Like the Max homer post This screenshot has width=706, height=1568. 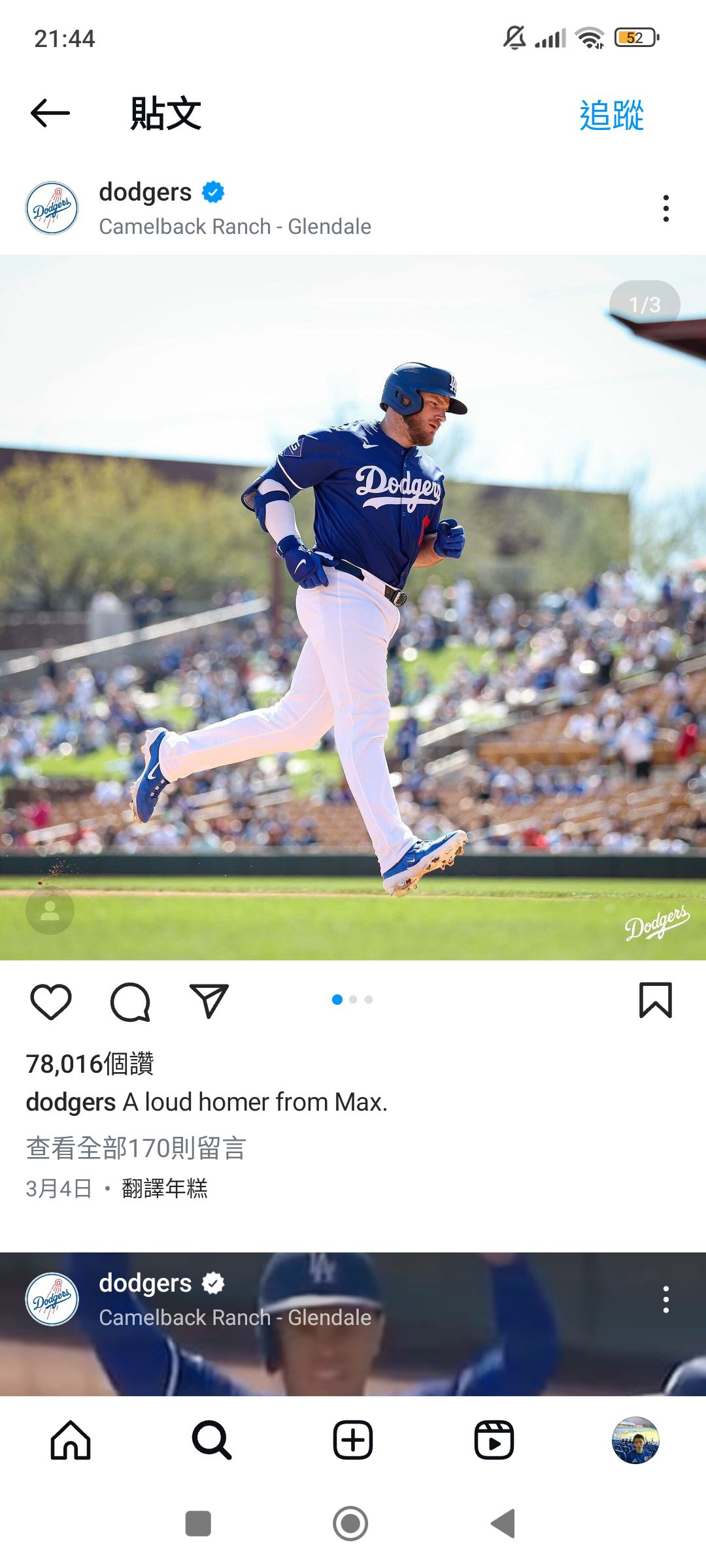tap(51, 1001)
